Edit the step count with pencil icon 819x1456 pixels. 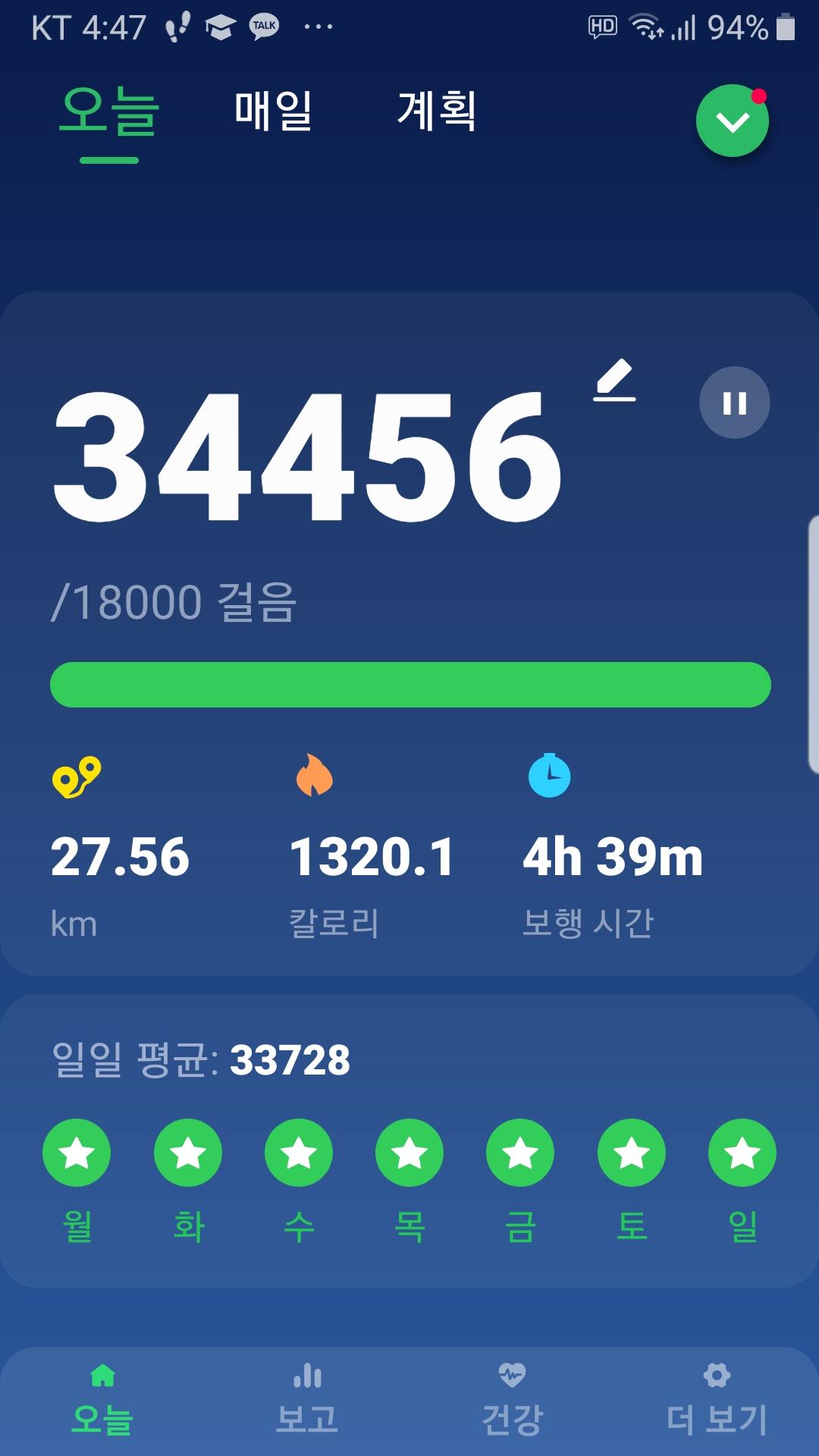click(x=614, y=380)
